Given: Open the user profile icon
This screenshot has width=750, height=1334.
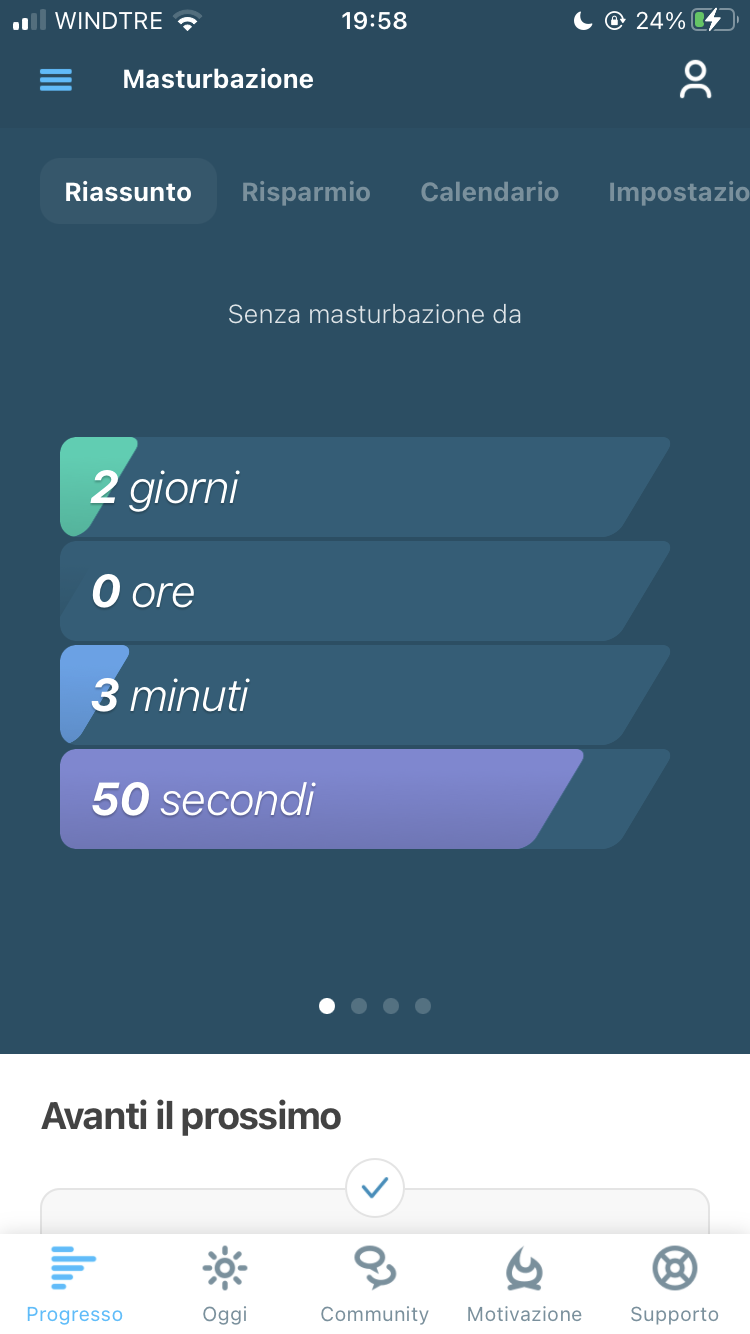Looking at the screenshot, I should click(x=695, y=80).
